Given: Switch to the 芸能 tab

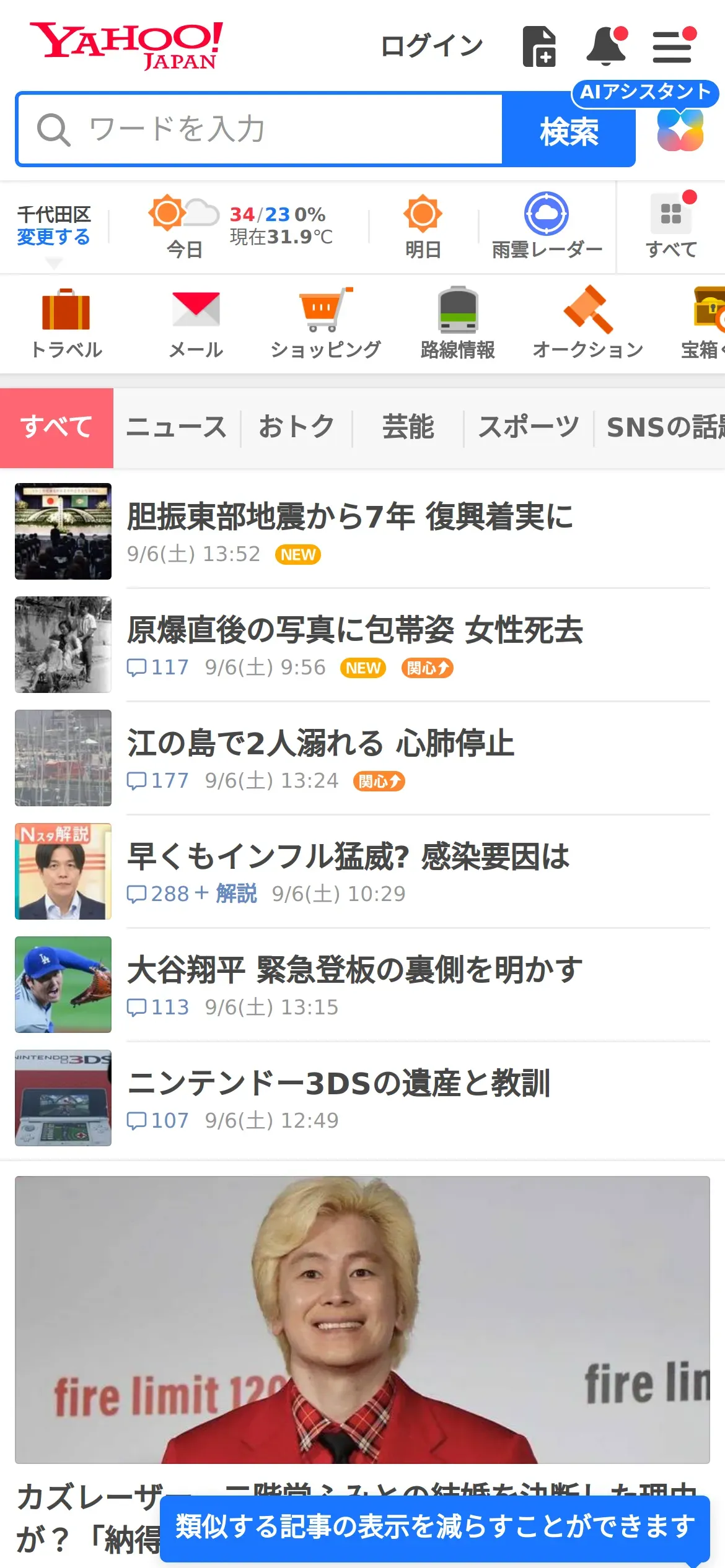Looking at the screenshot, I should pyautogui.click(x=408, y=427).
